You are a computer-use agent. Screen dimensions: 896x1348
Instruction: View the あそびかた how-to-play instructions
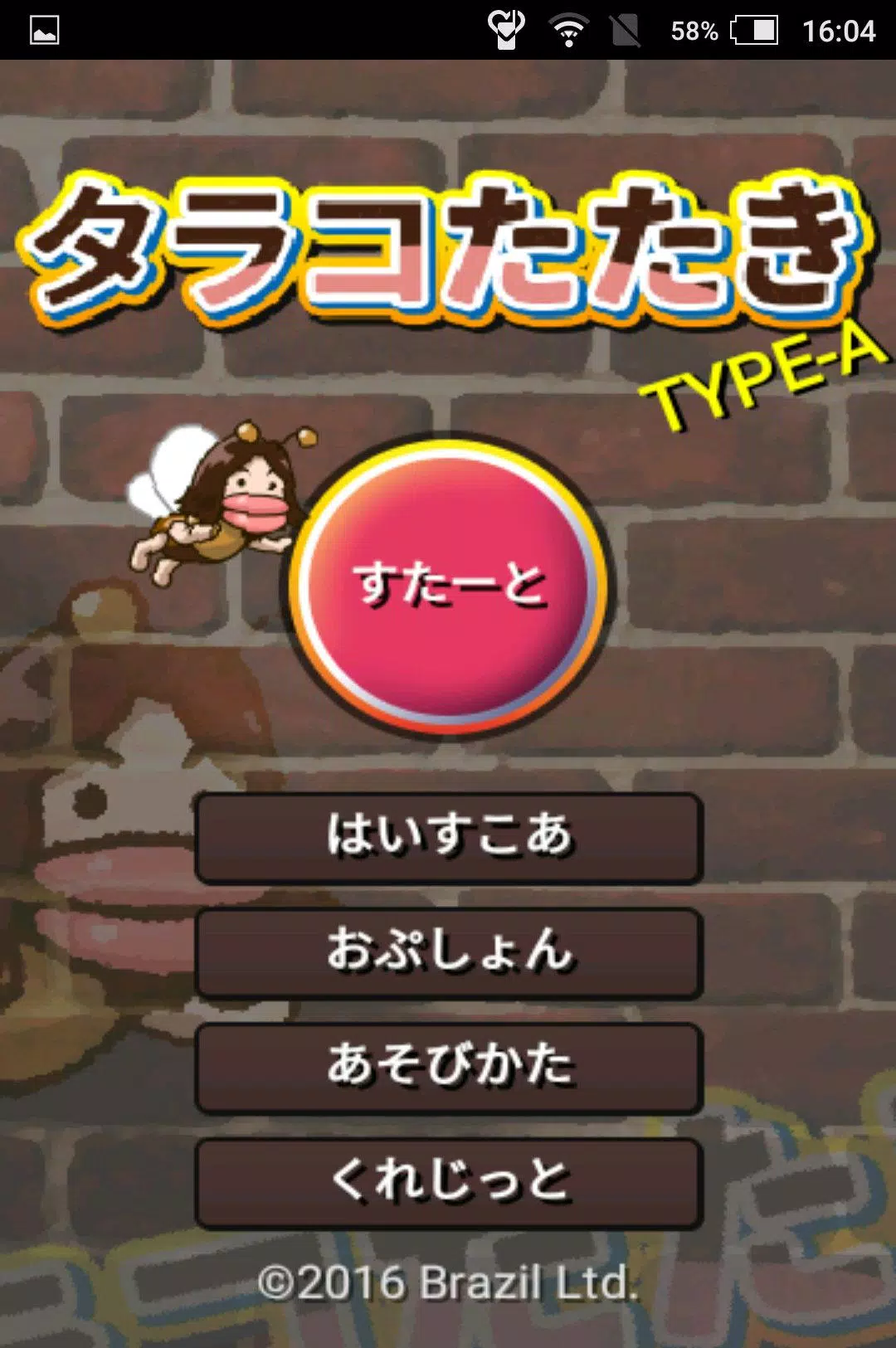[449, 1067]
